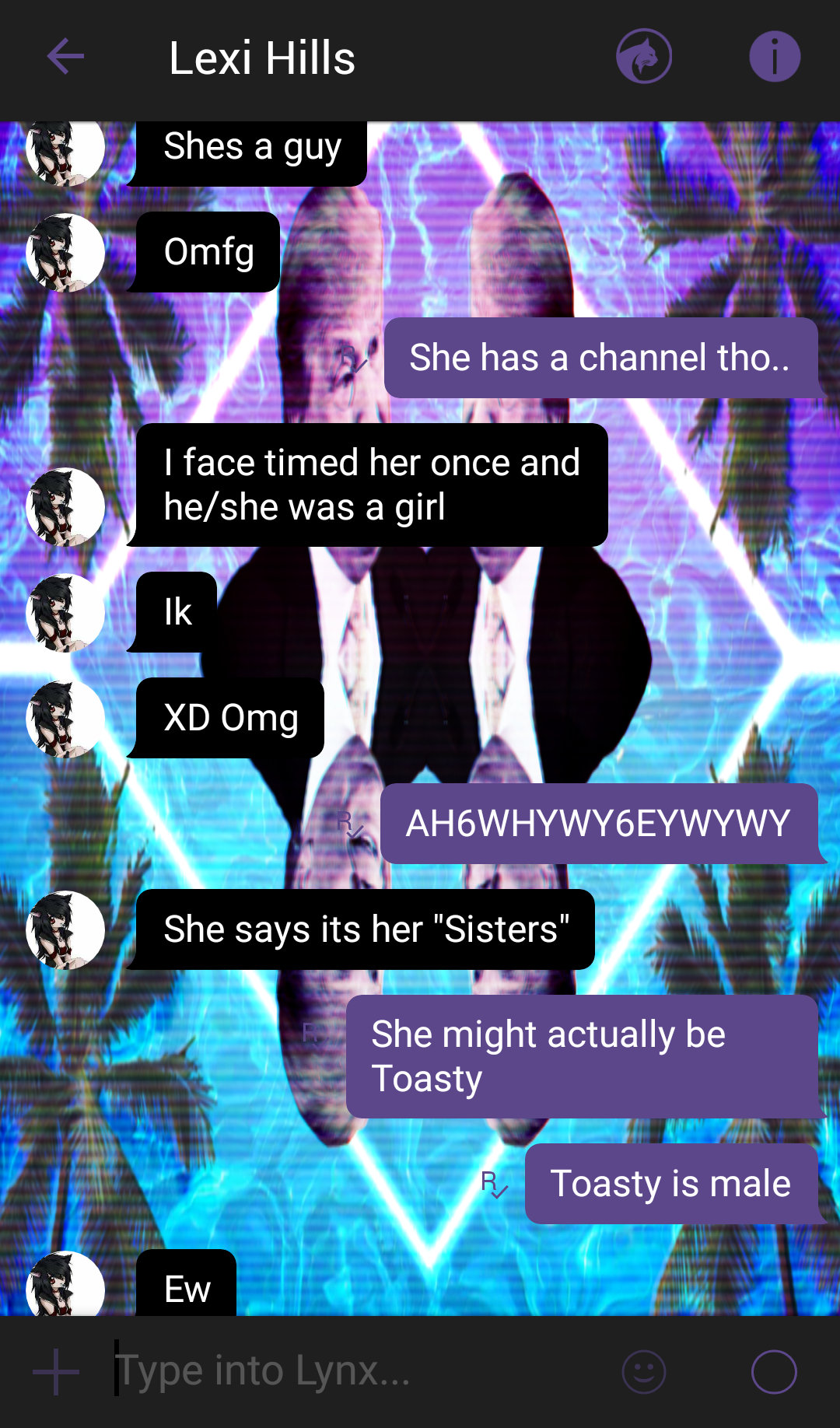Tap the circle button beside emoji
The height and width of the screenshot is (1428, 840).
click(774, 1372)
